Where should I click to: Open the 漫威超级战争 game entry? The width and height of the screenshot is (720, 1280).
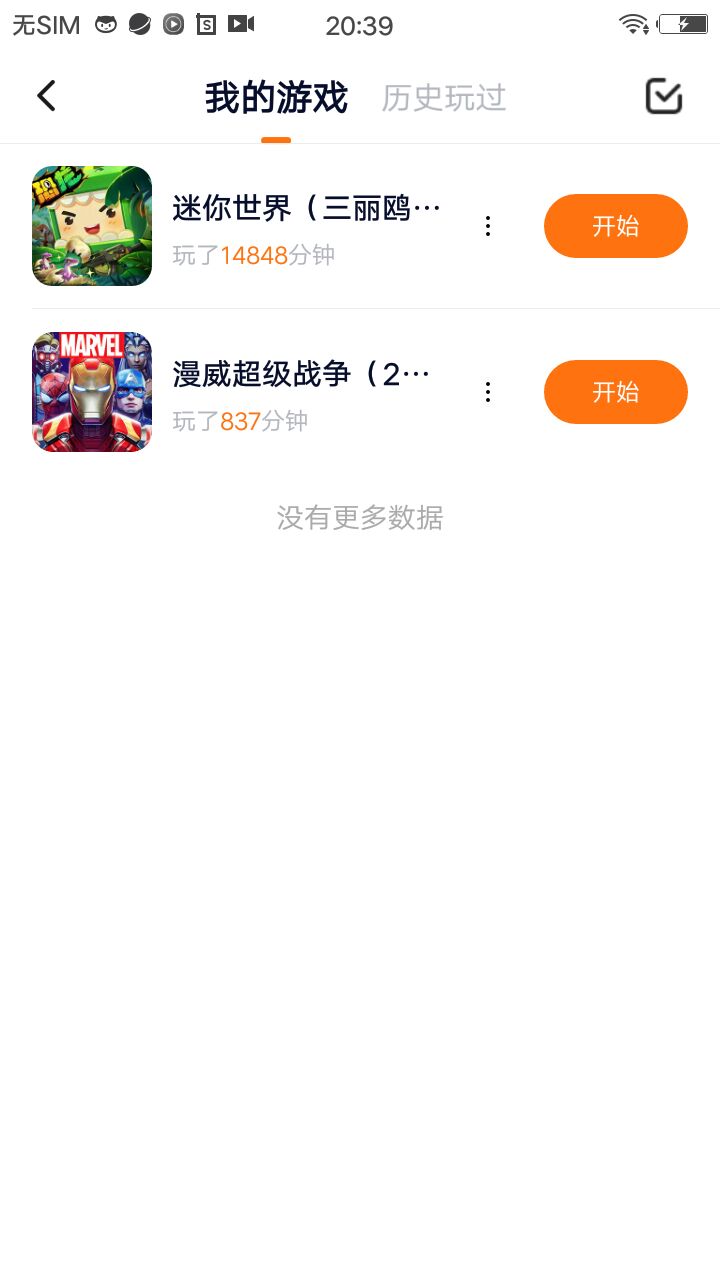click(x=300, y=375)
